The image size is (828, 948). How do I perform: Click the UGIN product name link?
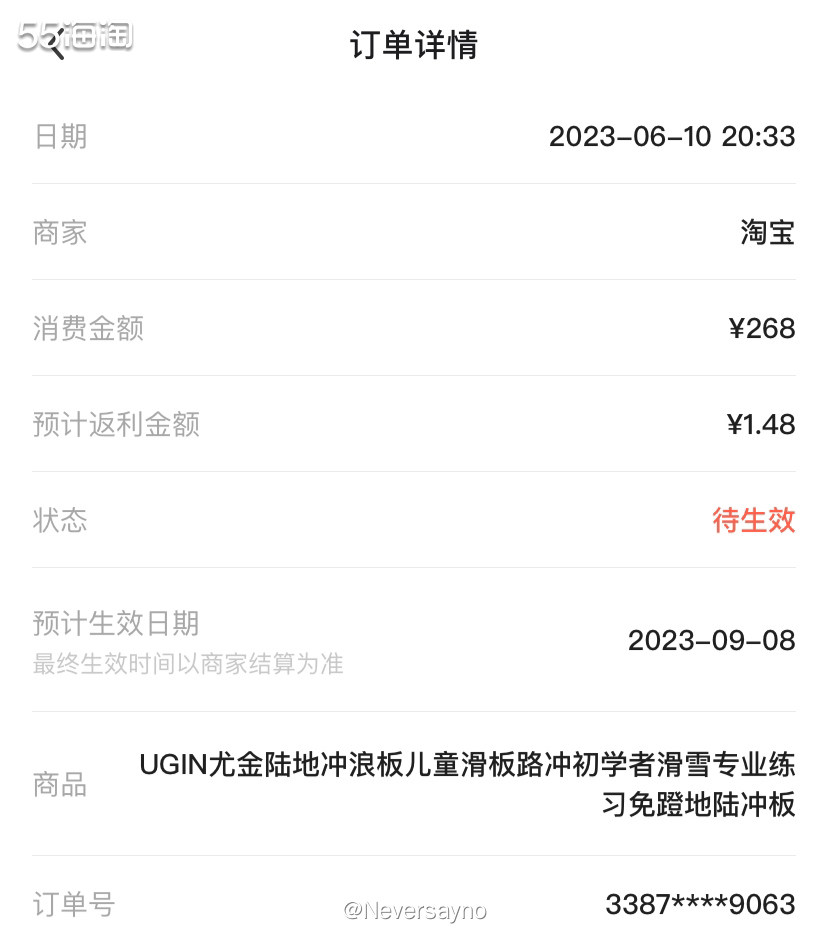tap(465, 786)
